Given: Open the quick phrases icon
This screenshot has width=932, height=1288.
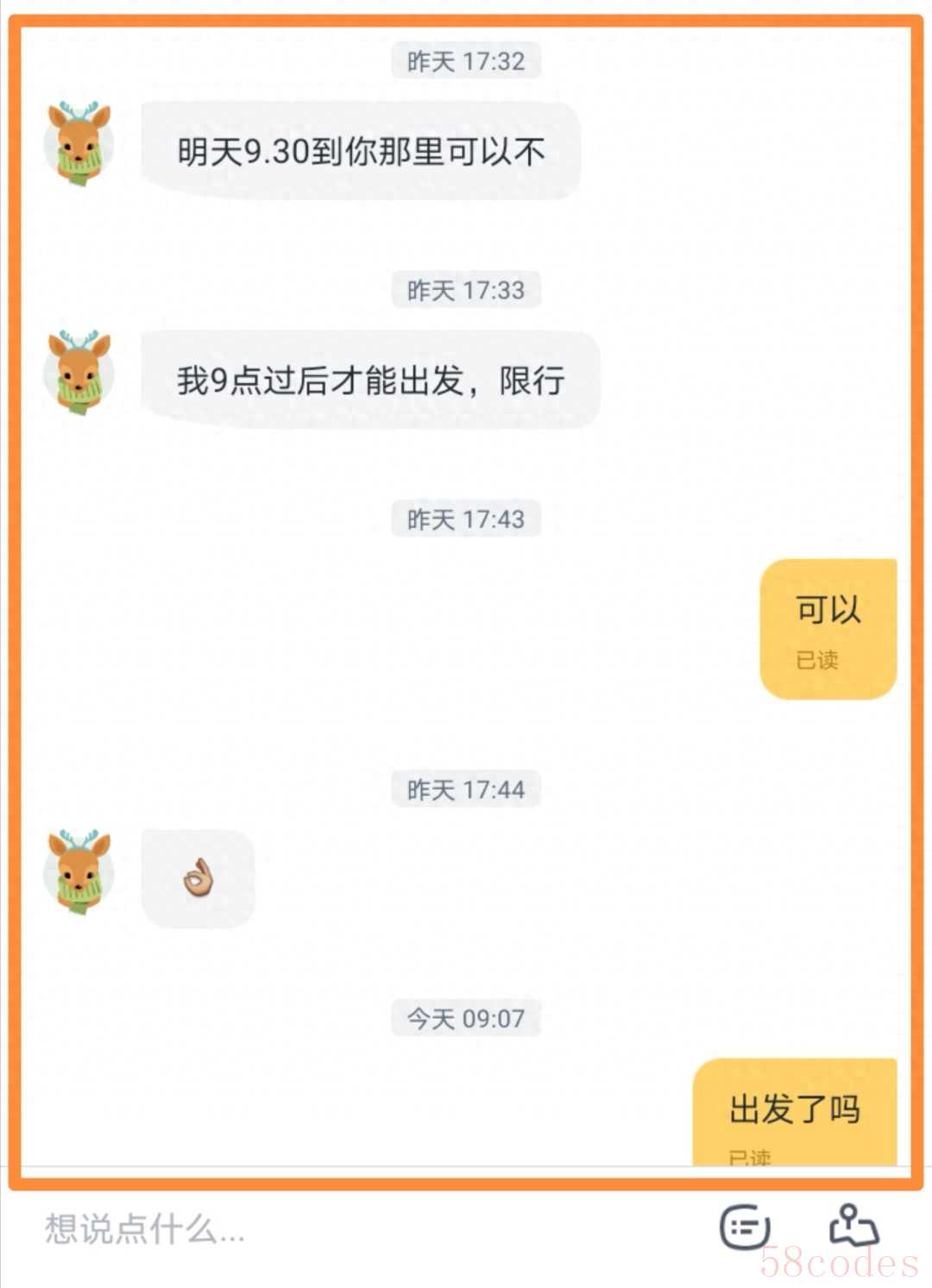Looking at the screenshot, I should pyautogui.click(x=744, y=1227).
